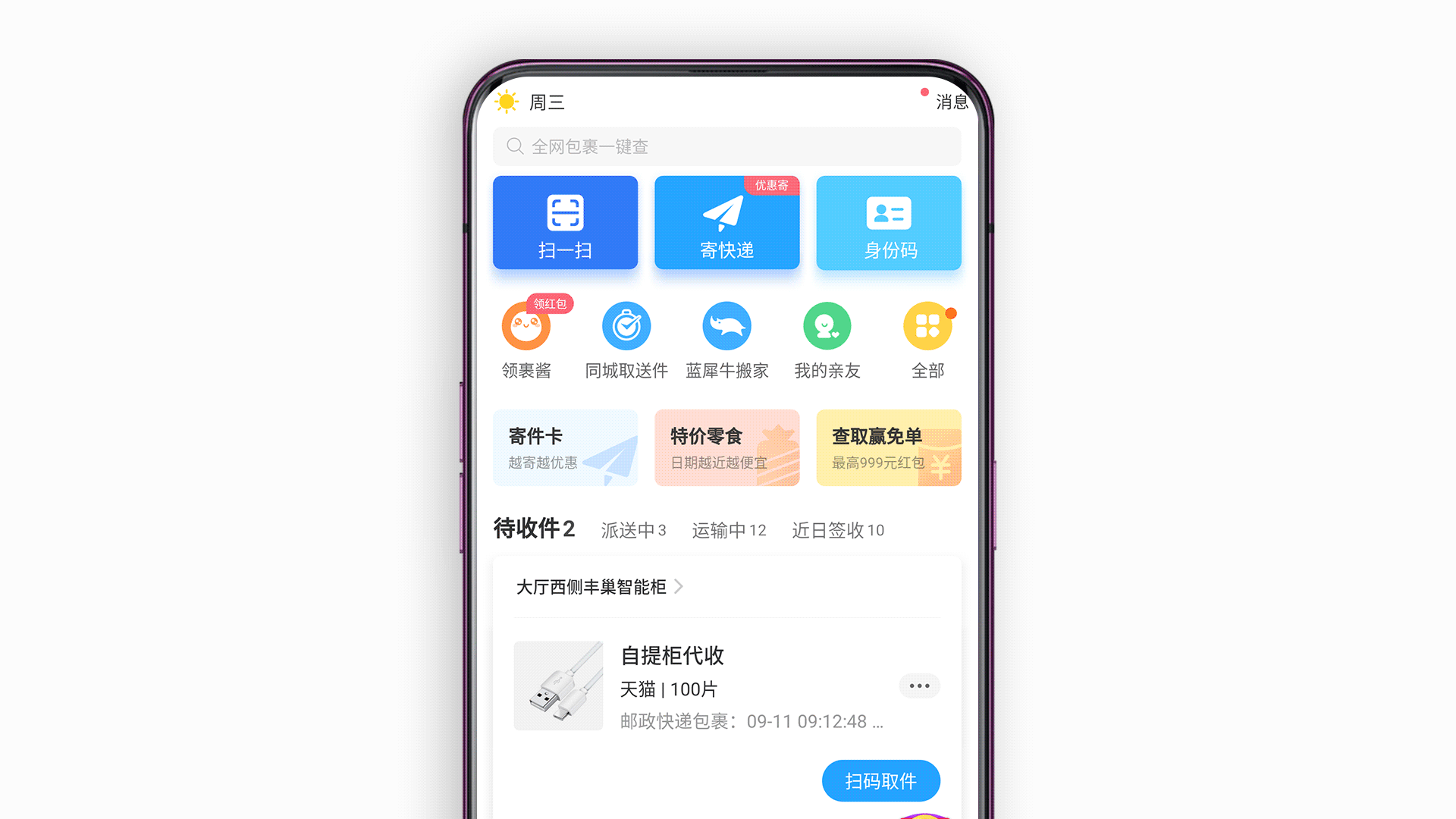1456x819 pixels.
Task: Open the 查取赢免单 promo card
Action: pos(888,448)
